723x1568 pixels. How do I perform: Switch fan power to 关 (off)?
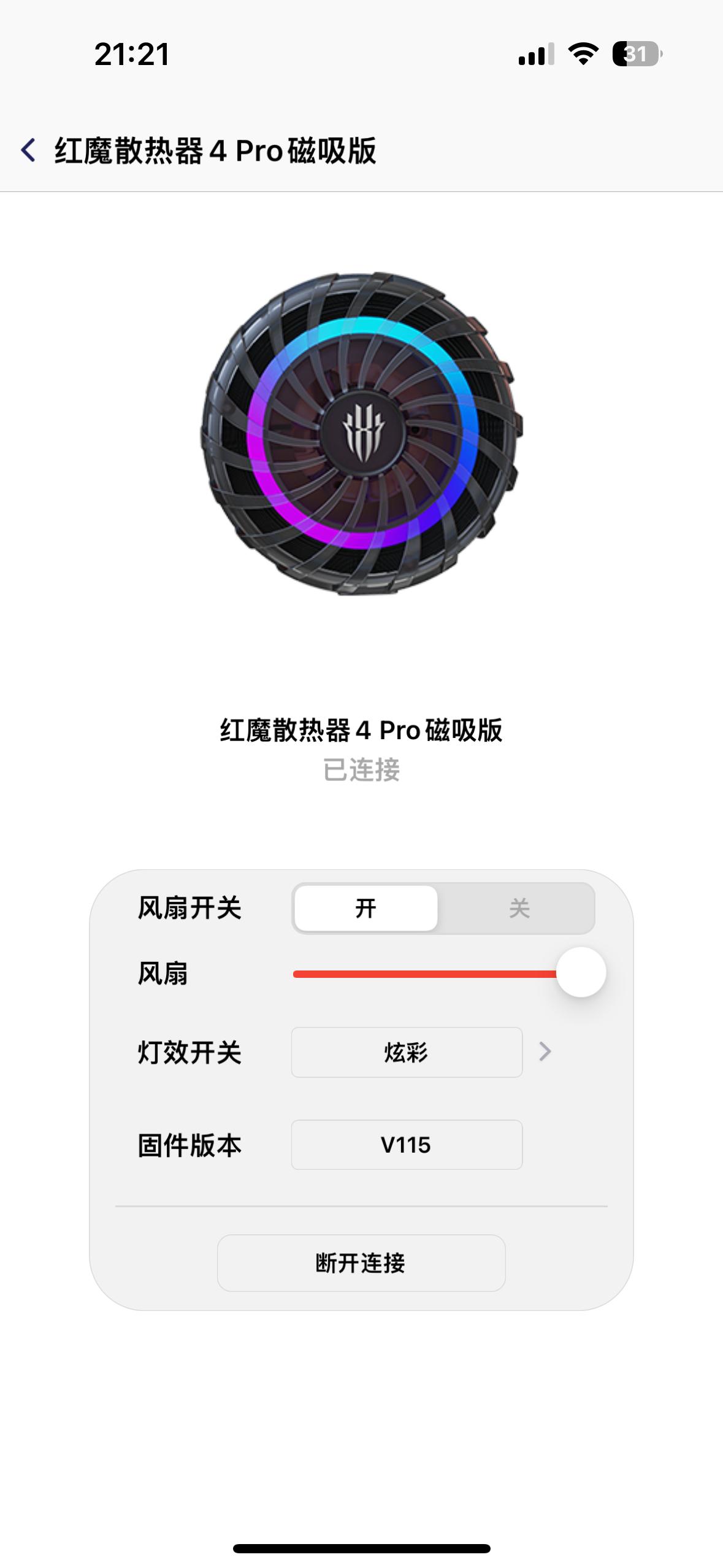tap(518, 908)
